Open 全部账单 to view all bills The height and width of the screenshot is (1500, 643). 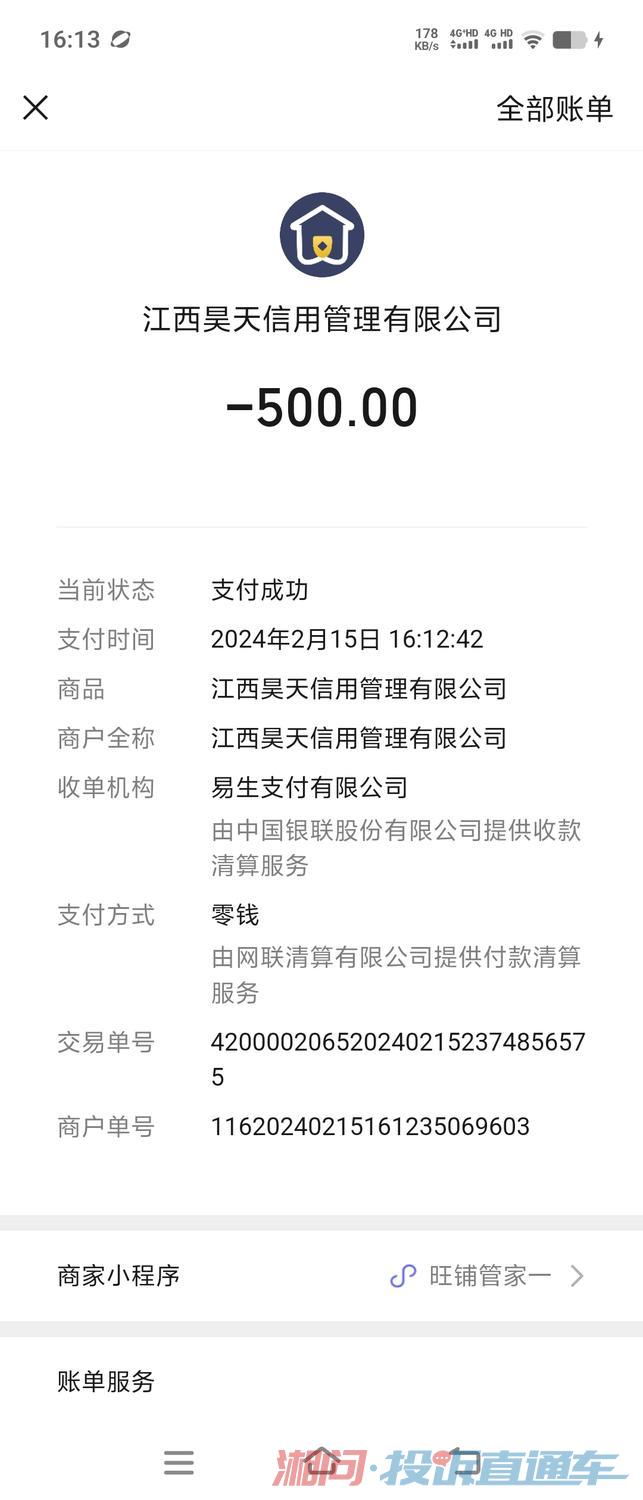554,109
